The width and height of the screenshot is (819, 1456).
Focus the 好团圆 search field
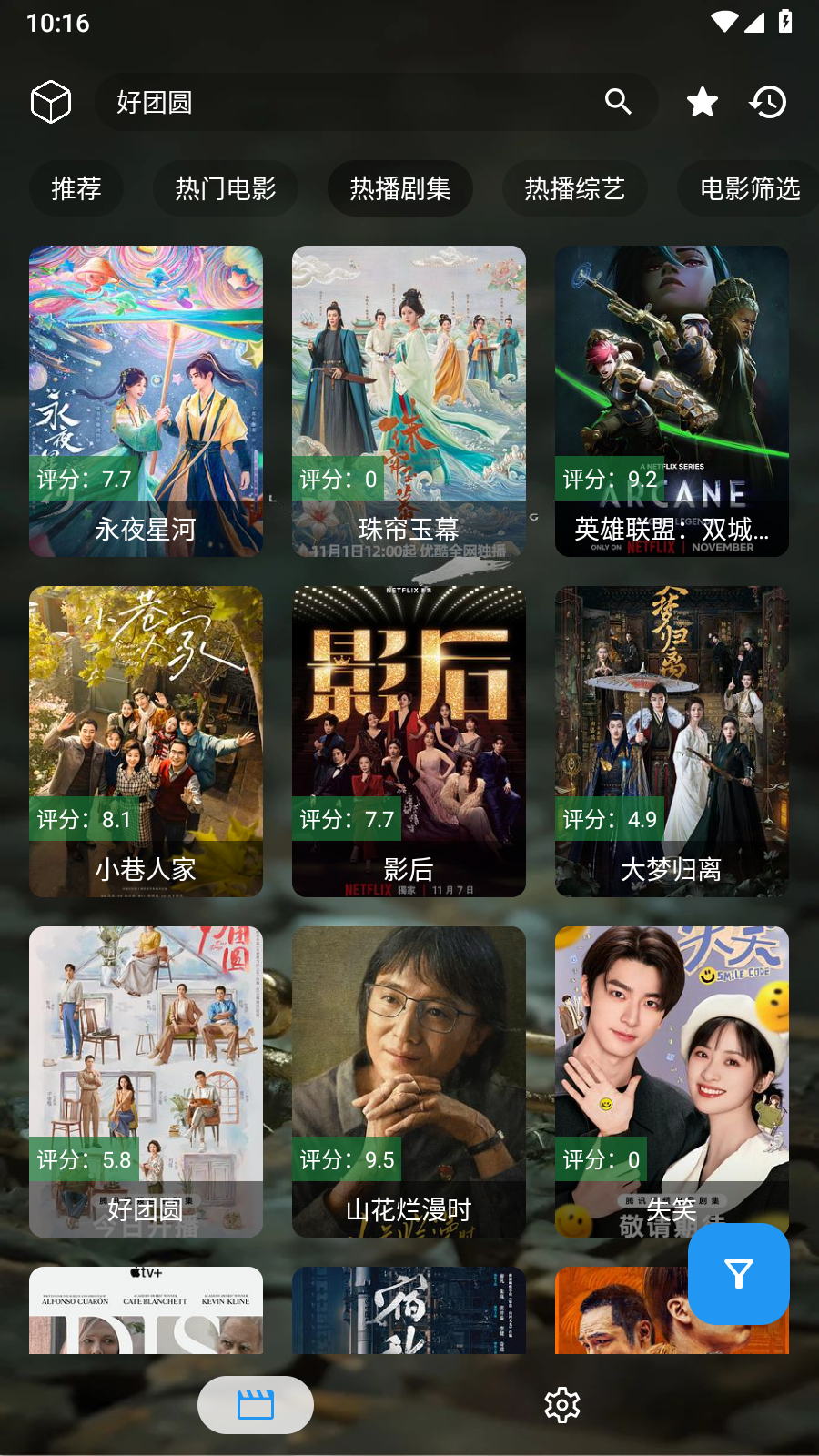(346, 102)
